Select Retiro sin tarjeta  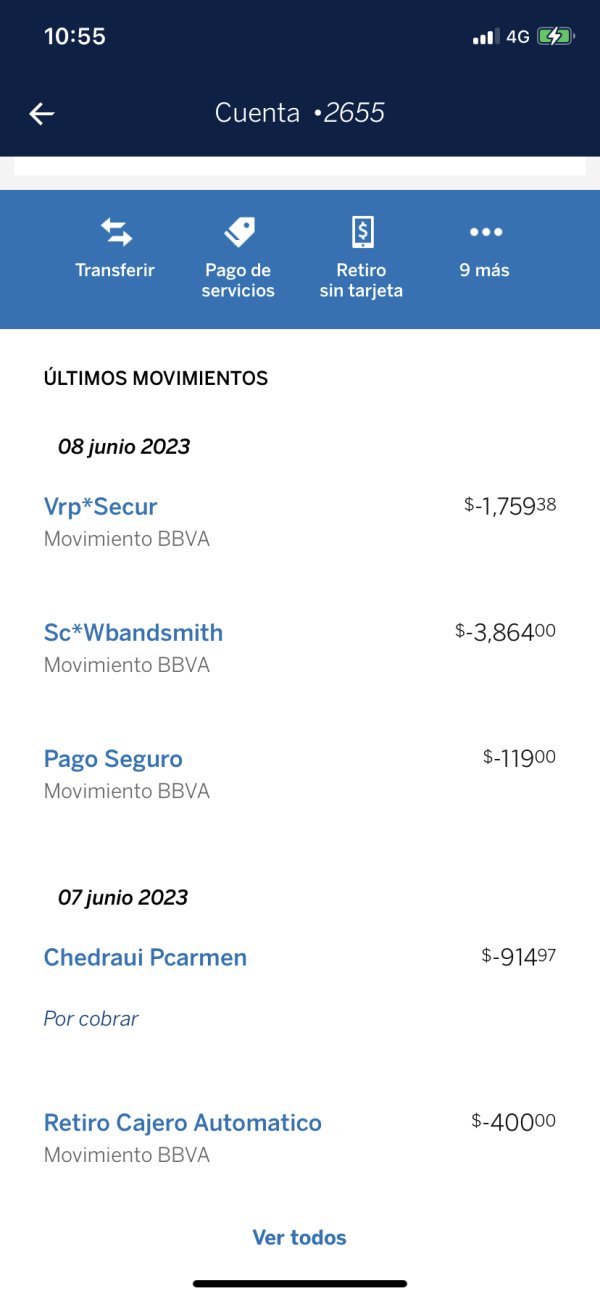pos(361,258)
